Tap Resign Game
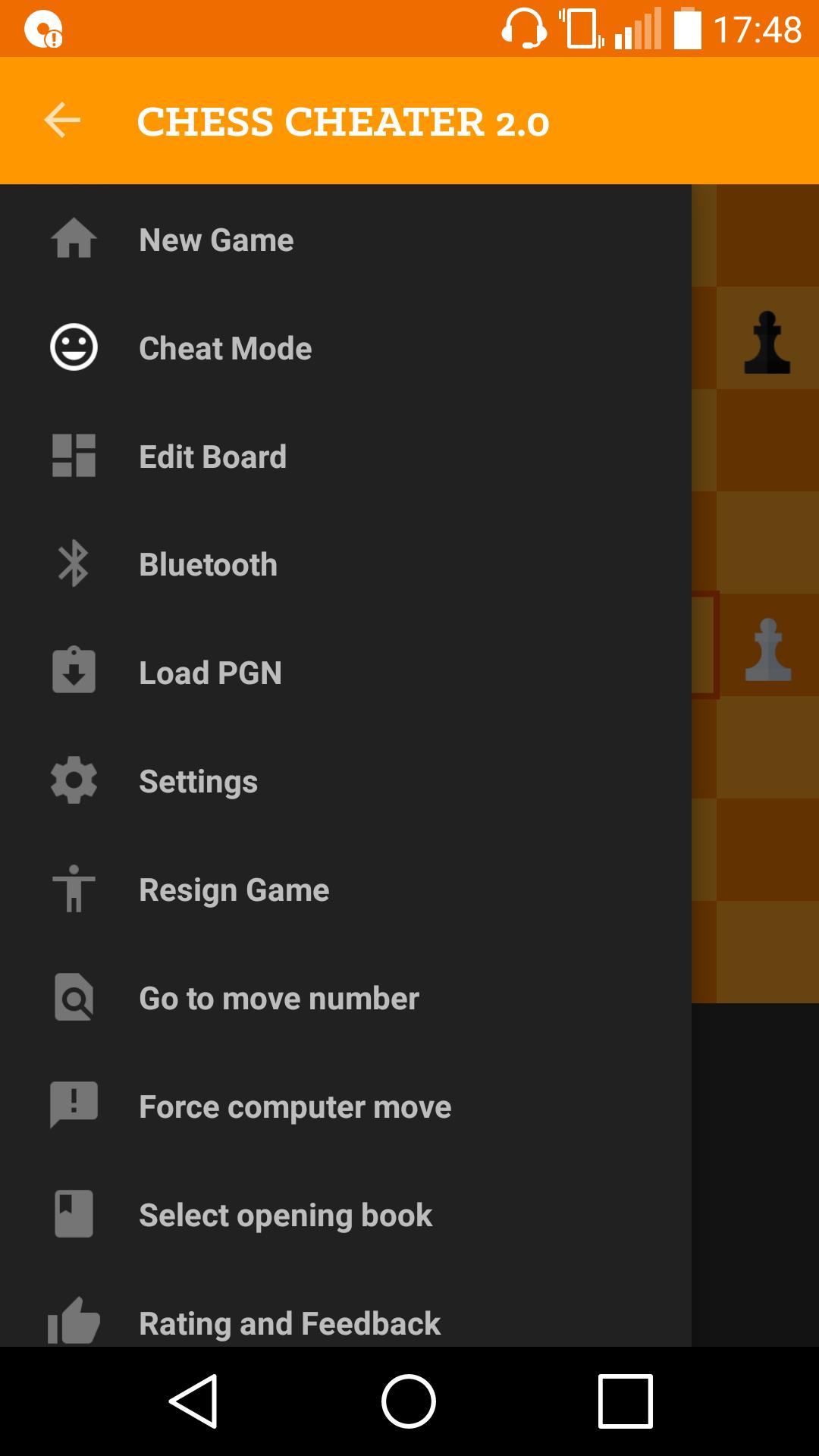The height and width of the screenshot is (1456, 819). [234, 890]
